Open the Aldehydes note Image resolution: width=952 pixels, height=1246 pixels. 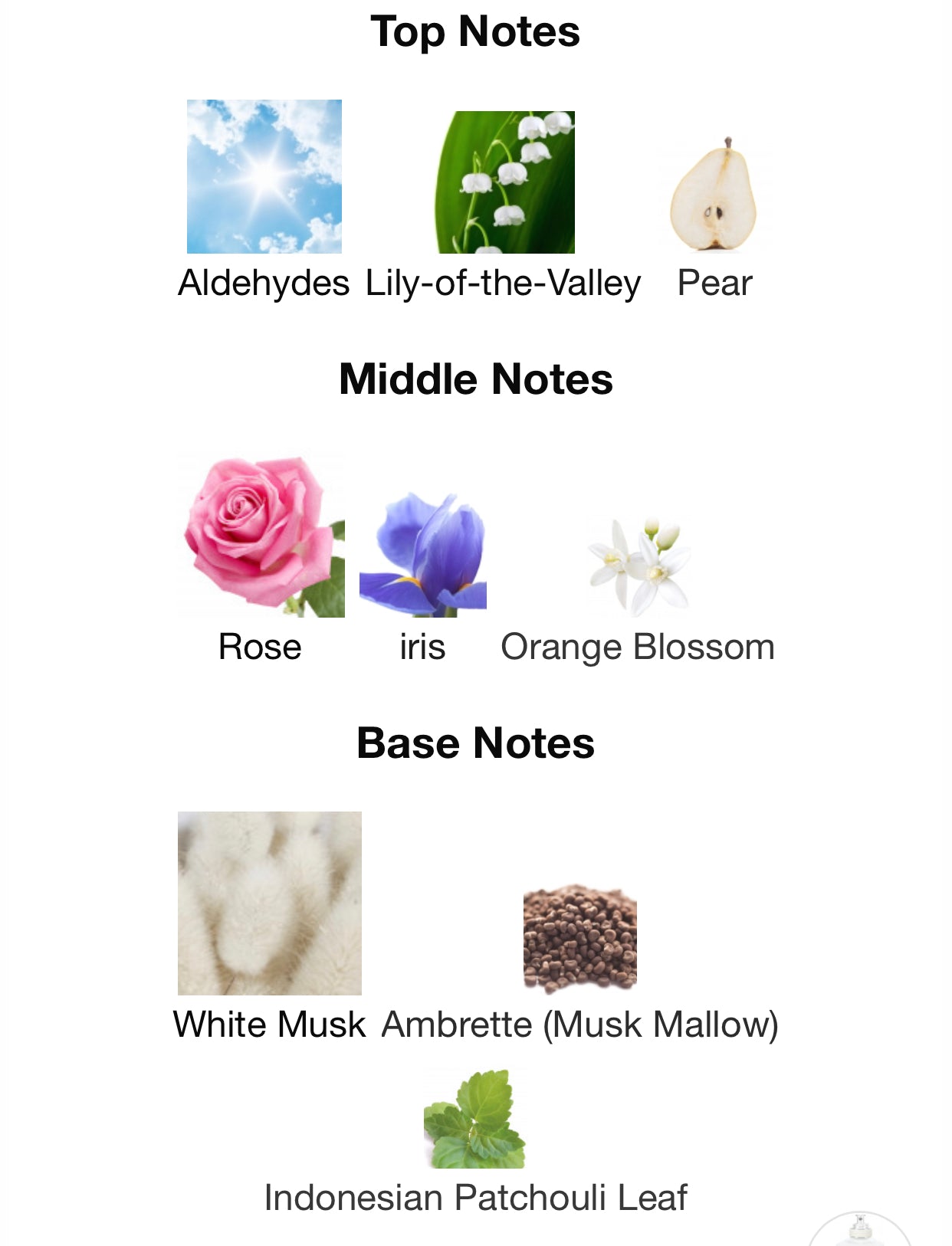click(x=264, y=178)
